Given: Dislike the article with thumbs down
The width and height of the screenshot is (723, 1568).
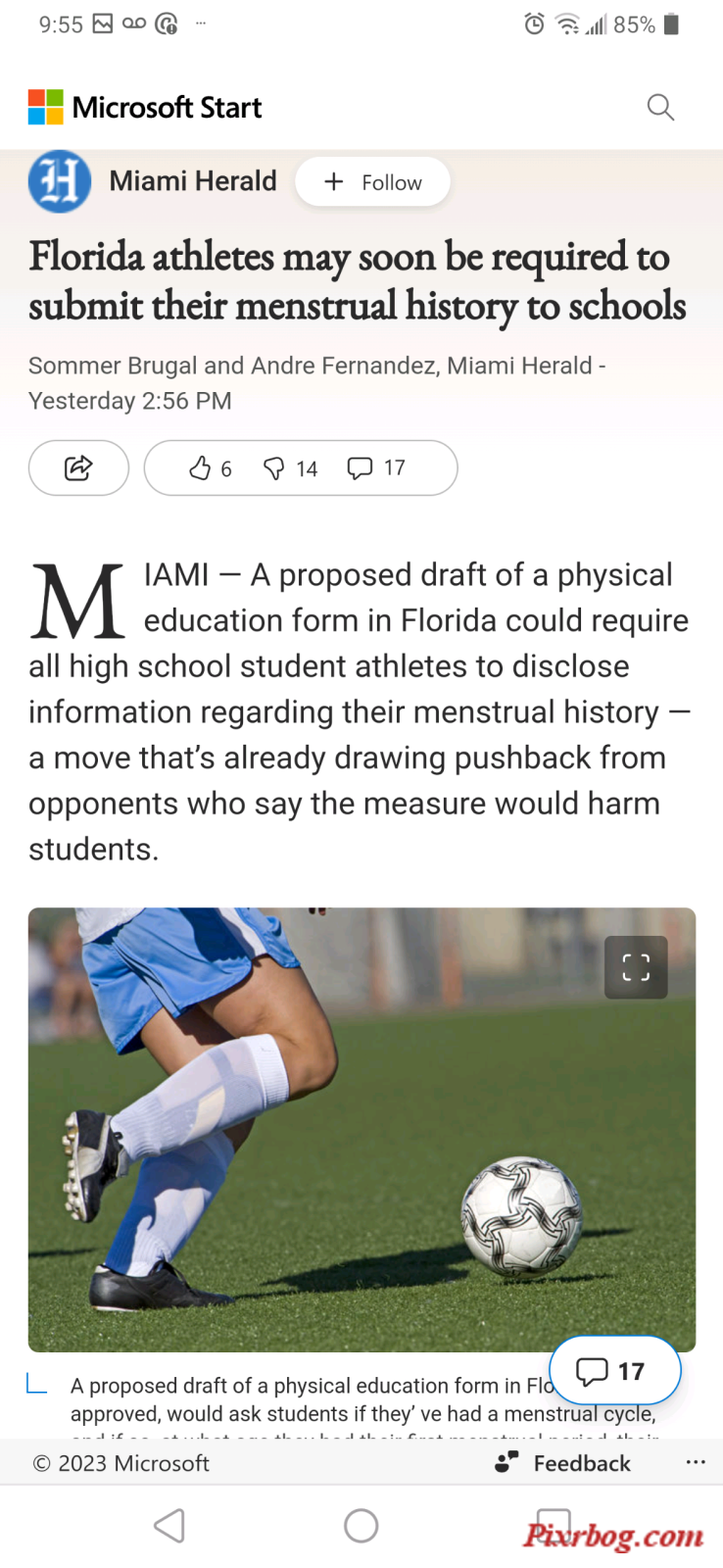Looking at the screenshot, I should pos(290,468).
